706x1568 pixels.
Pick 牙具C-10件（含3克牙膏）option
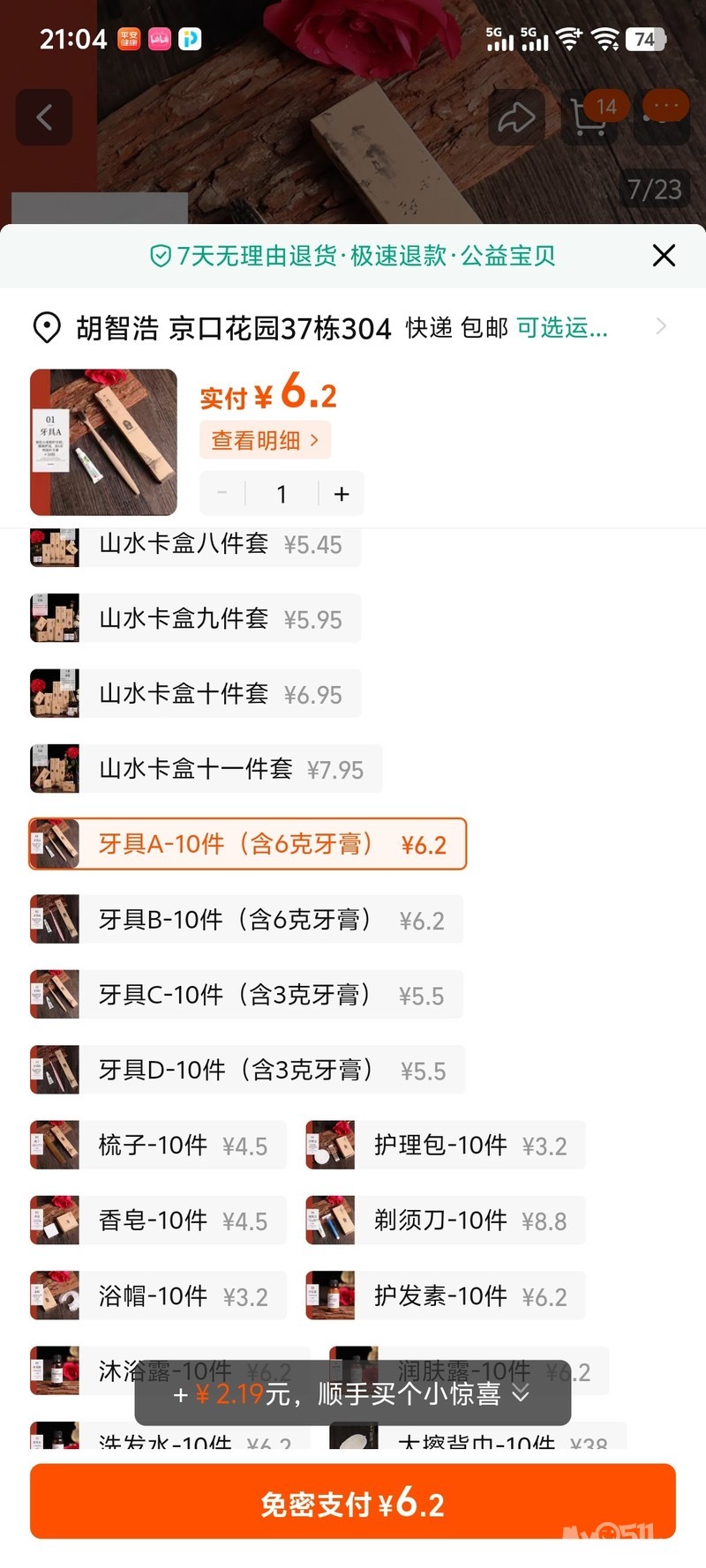[x=246, y=995]
